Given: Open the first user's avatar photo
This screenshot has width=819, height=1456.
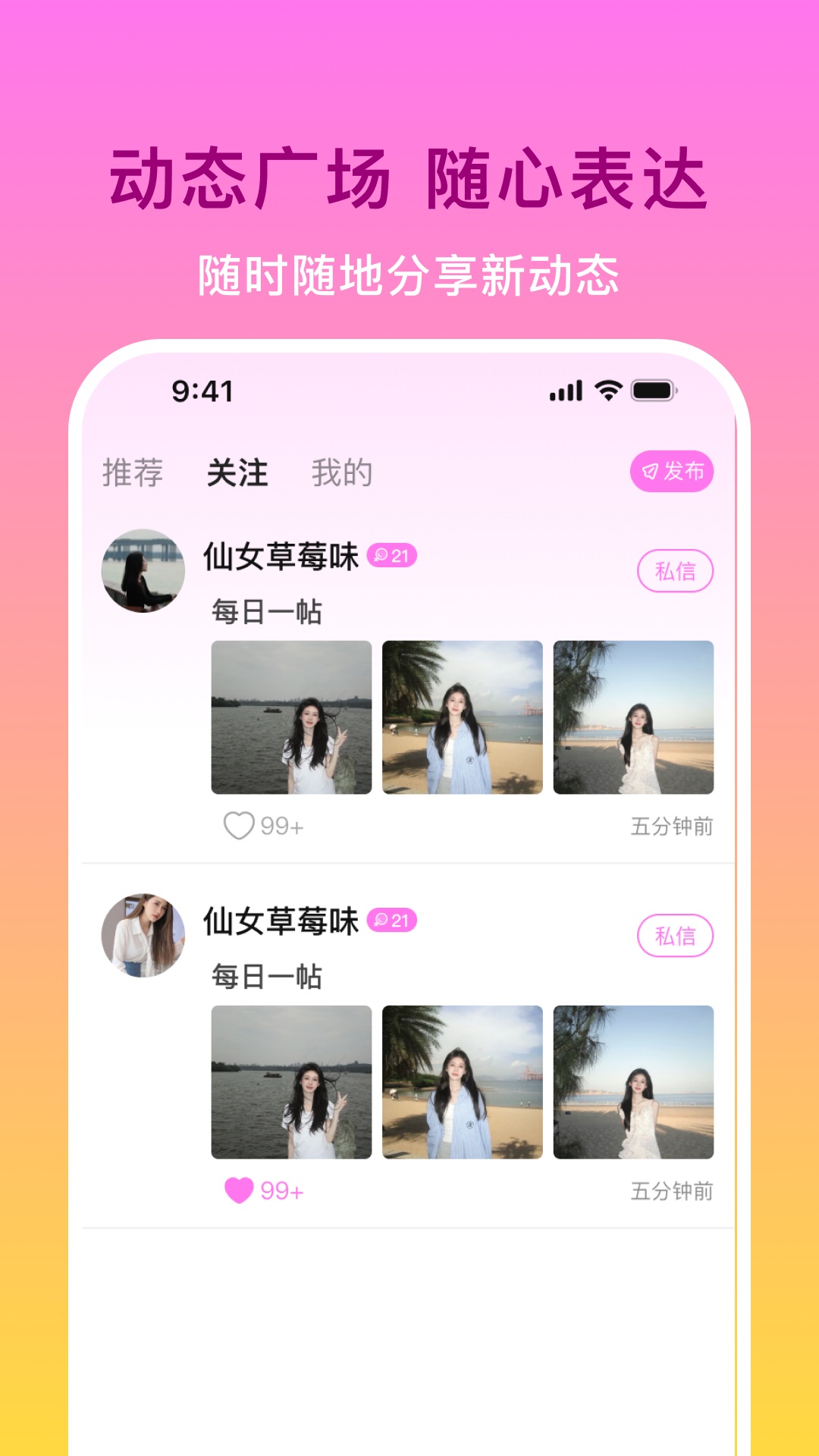Looking at the screenshot, I should click(x=143, y=570).
